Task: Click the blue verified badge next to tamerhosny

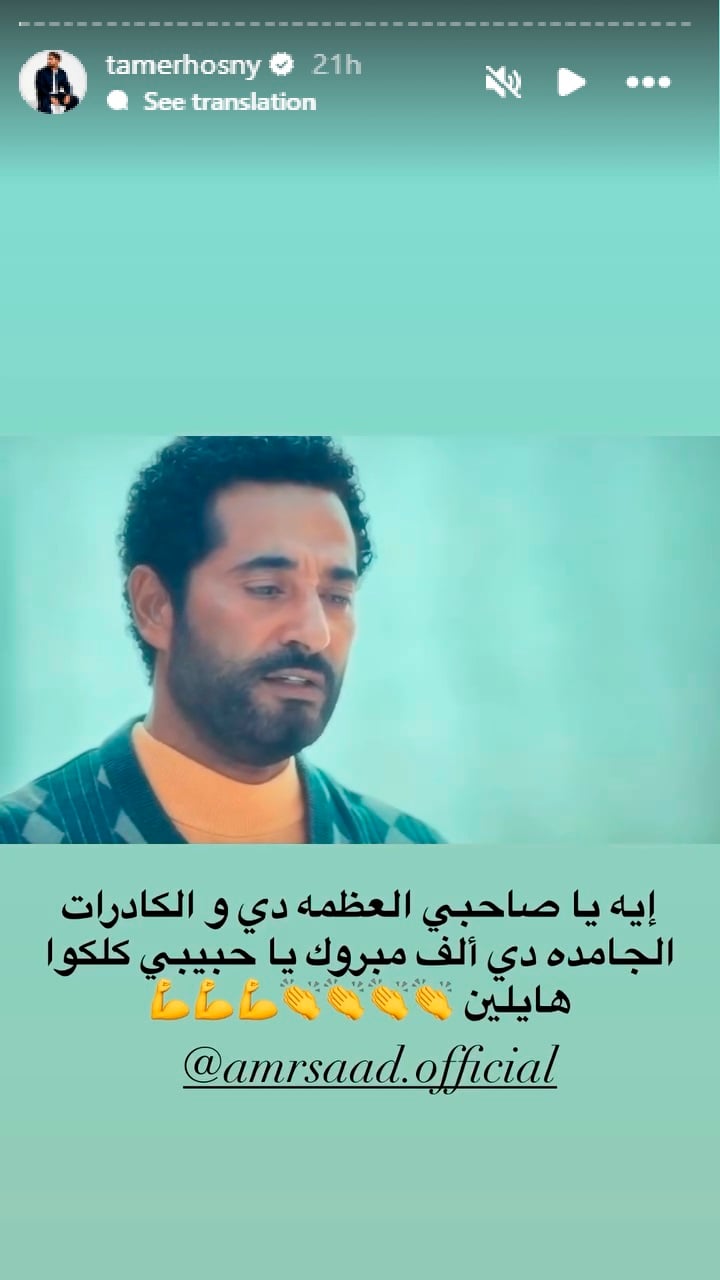Action: 282,63
